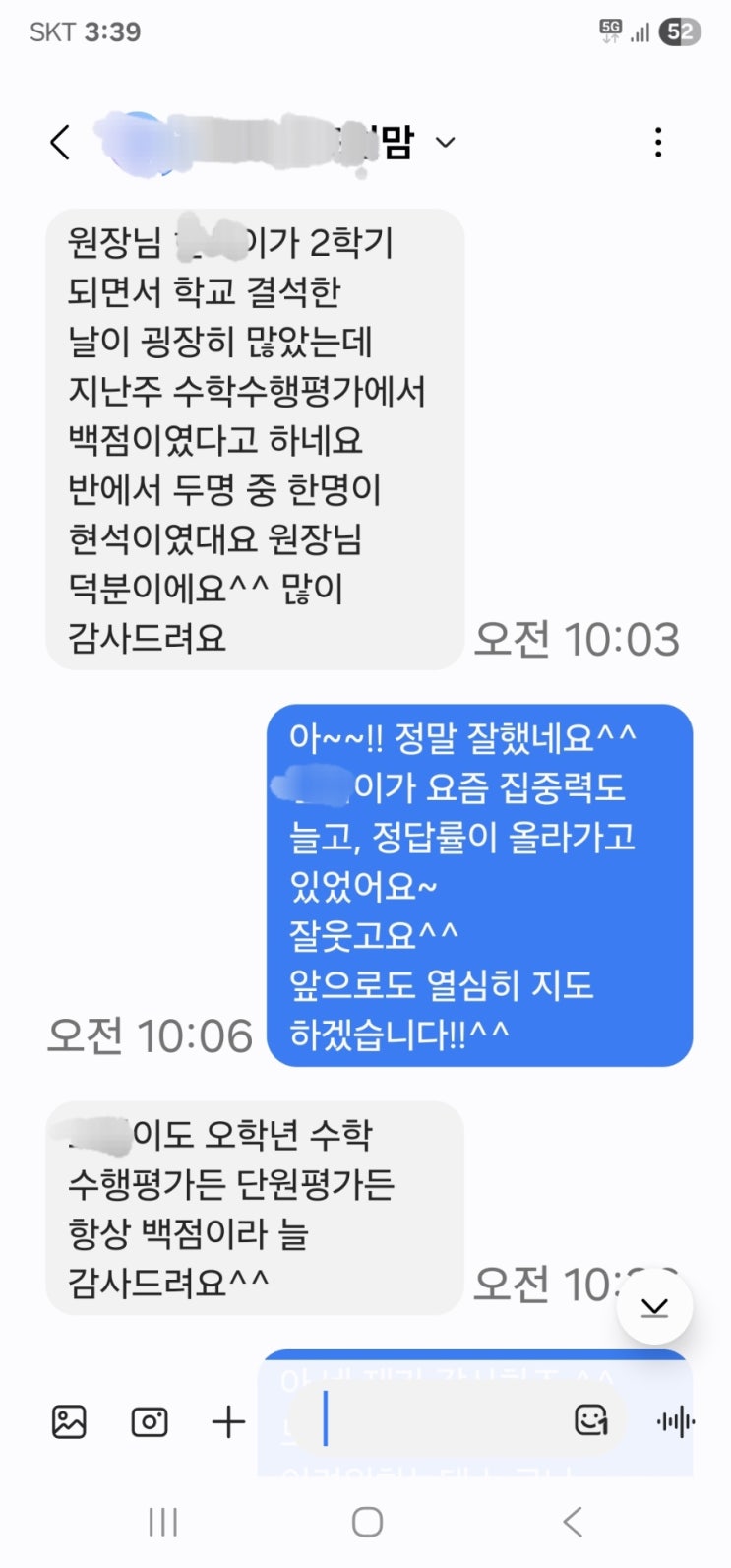Expand the contact name dropdown
This screenshot has height=1568, width=731.
(x=445, y=143)
